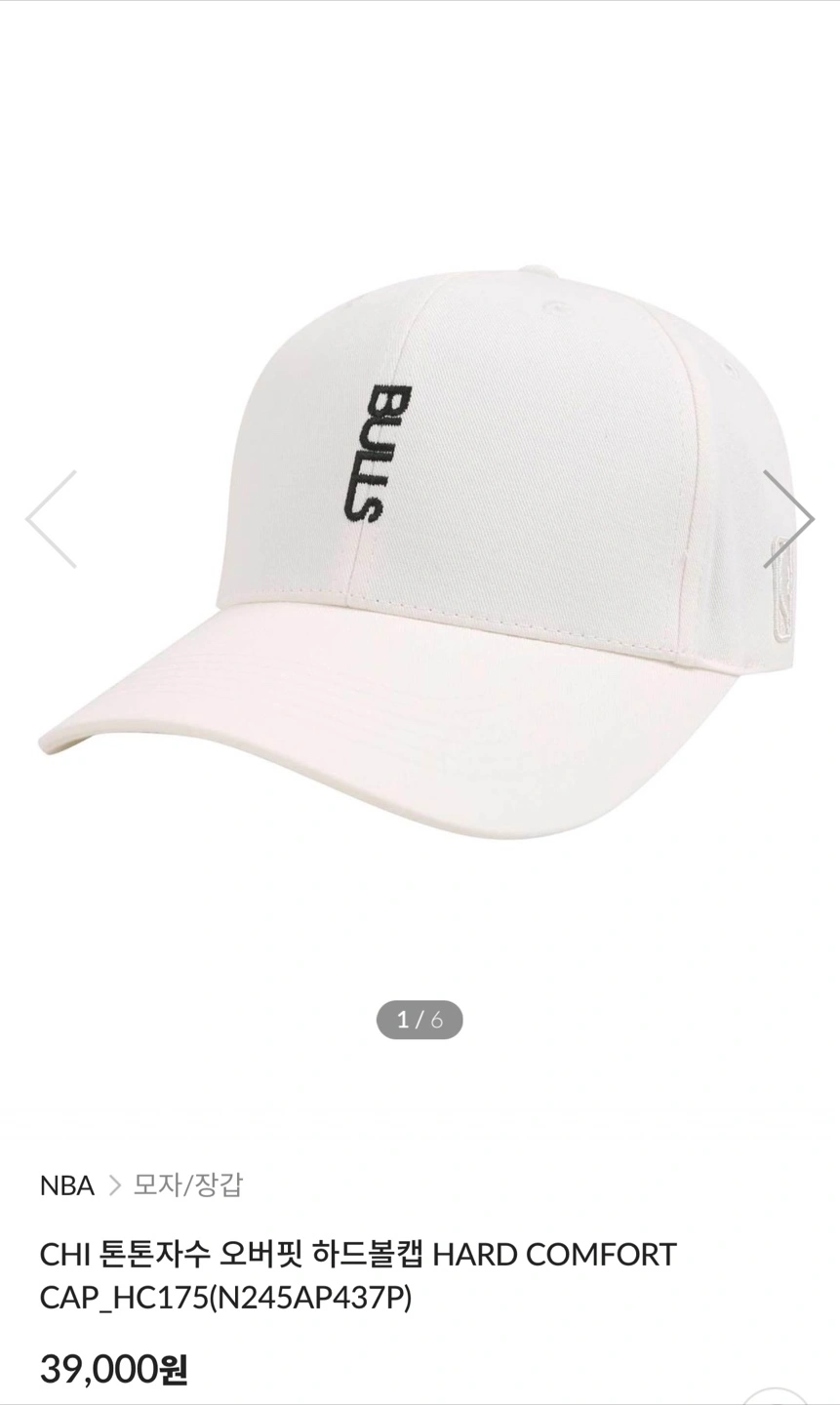Show the next product photo

coord(788,519)
